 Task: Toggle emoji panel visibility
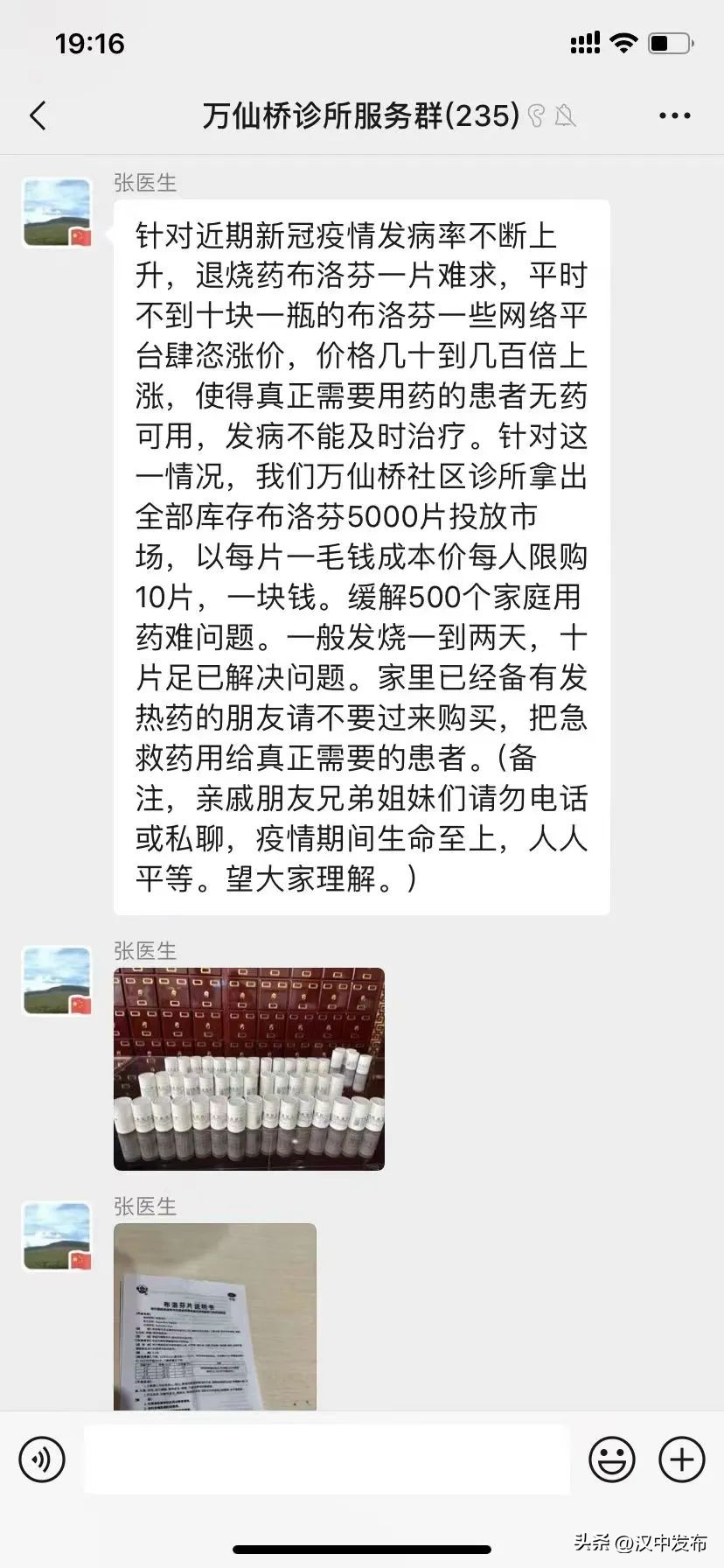pos(613,1459)
